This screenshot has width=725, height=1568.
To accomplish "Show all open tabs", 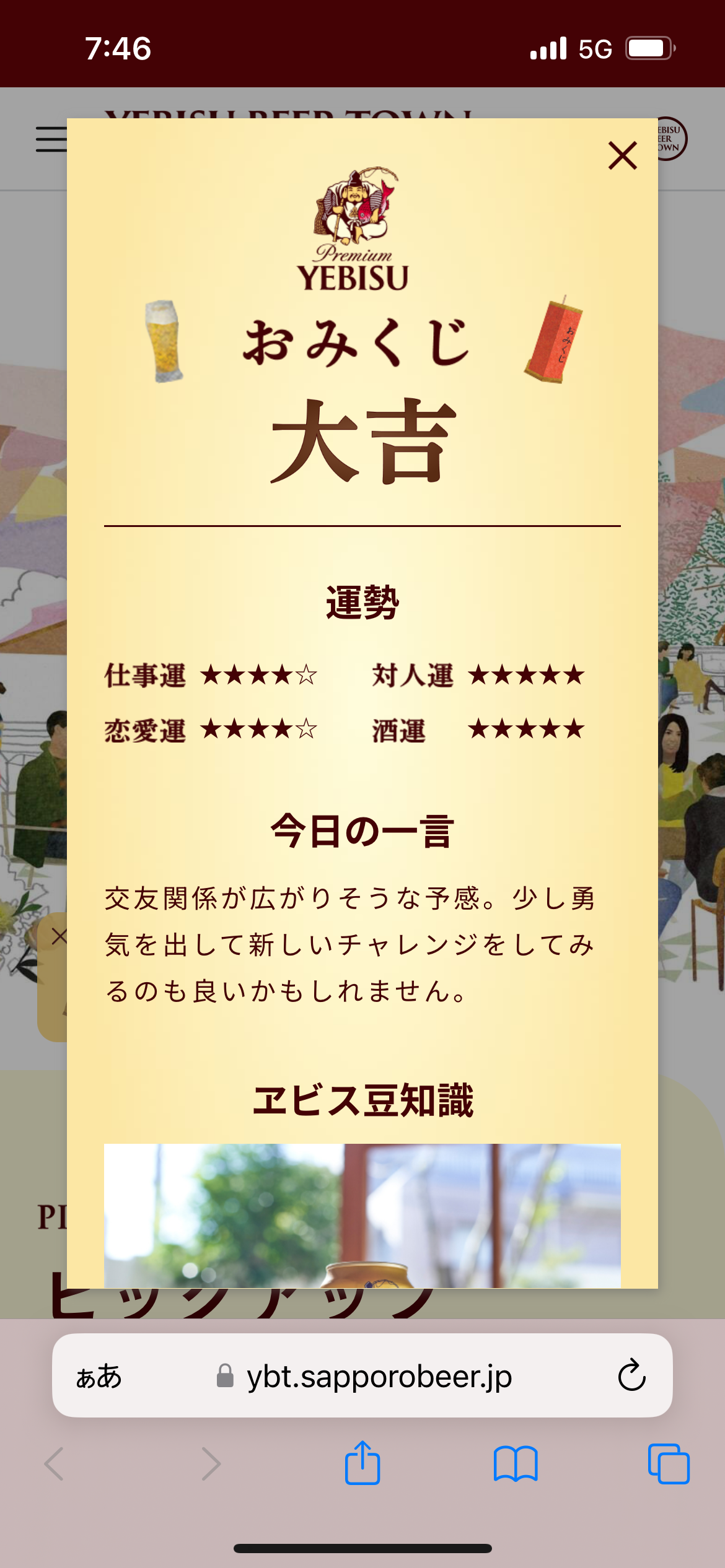I will (668, 1464).
